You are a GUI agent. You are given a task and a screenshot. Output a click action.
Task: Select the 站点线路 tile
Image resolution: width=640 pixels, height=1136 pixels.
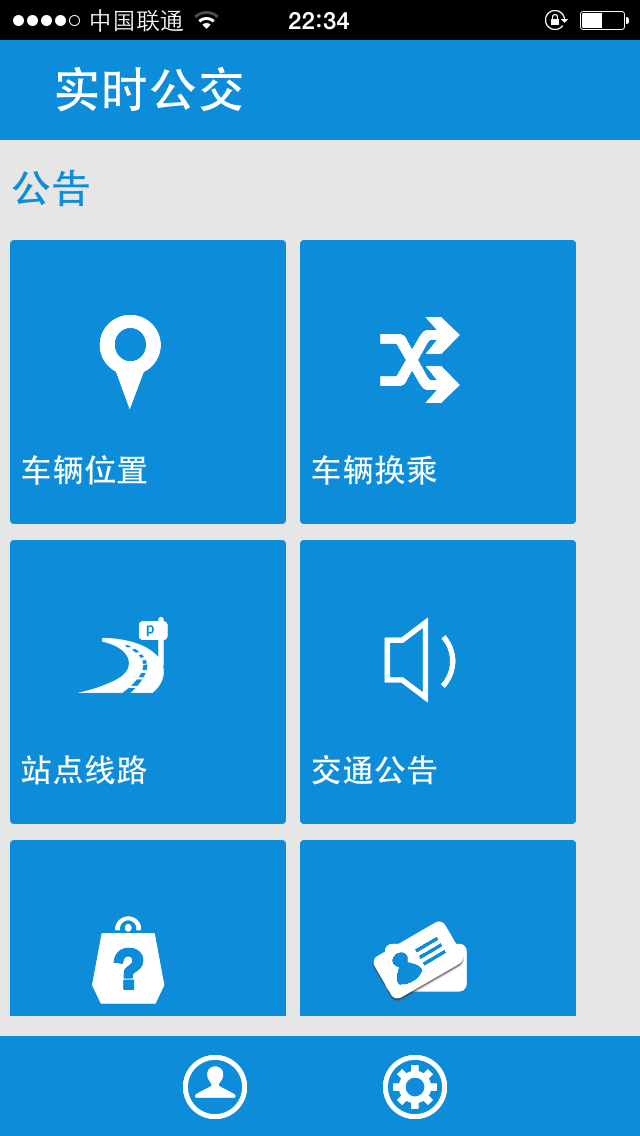pos(148,682)
